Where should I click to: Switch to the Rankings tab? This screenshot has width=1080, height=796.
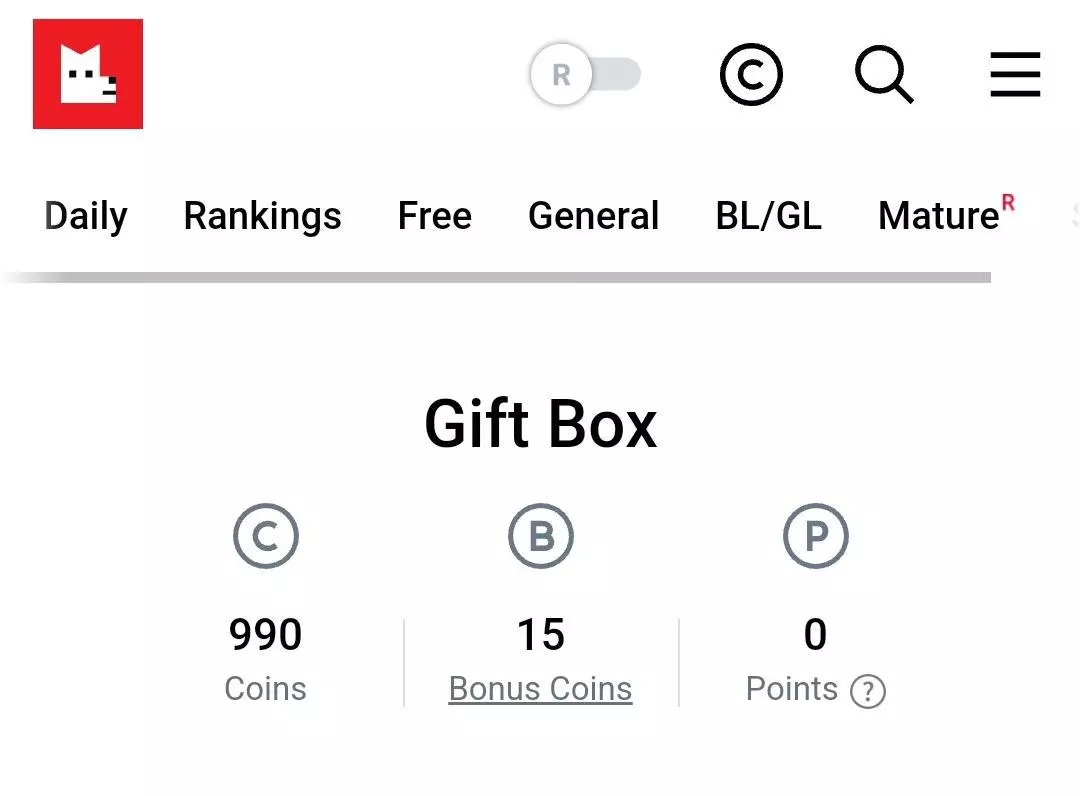click(262, 216)
